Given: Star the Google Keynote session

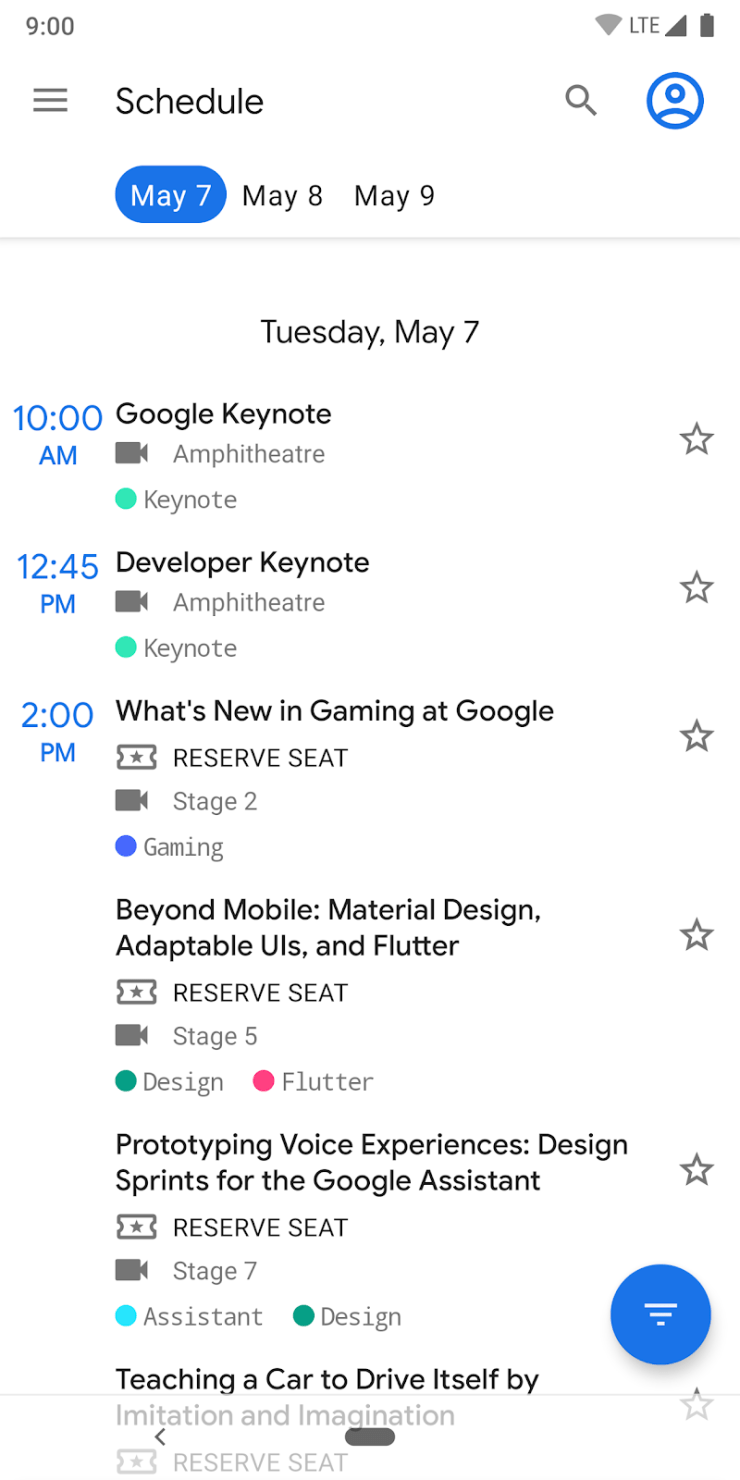Looking at the screenshot, I should coord(696,439).
